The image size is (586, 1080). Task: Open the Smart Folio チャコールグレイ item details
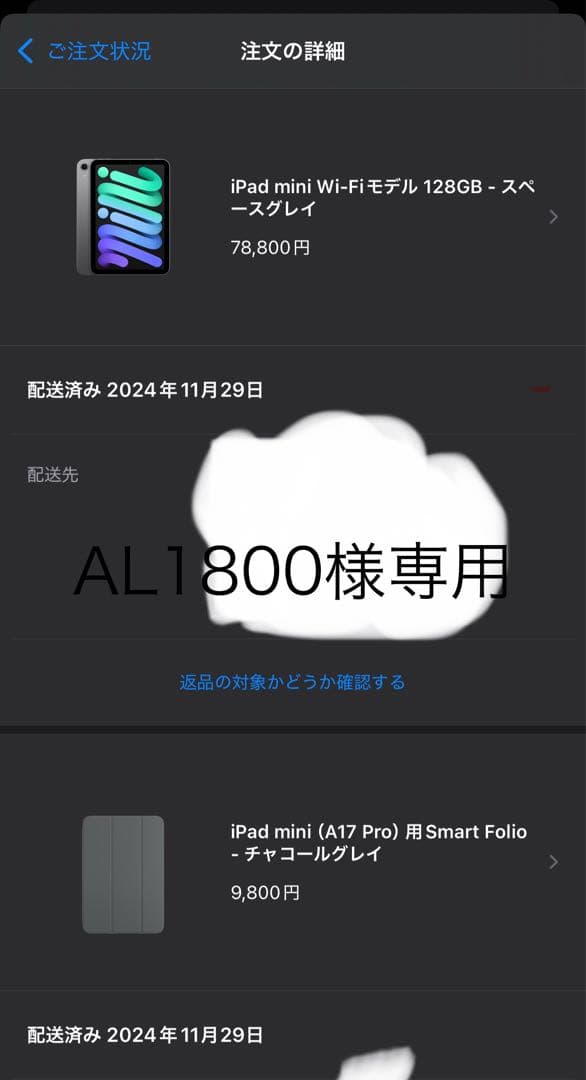[x=293, y=862]
